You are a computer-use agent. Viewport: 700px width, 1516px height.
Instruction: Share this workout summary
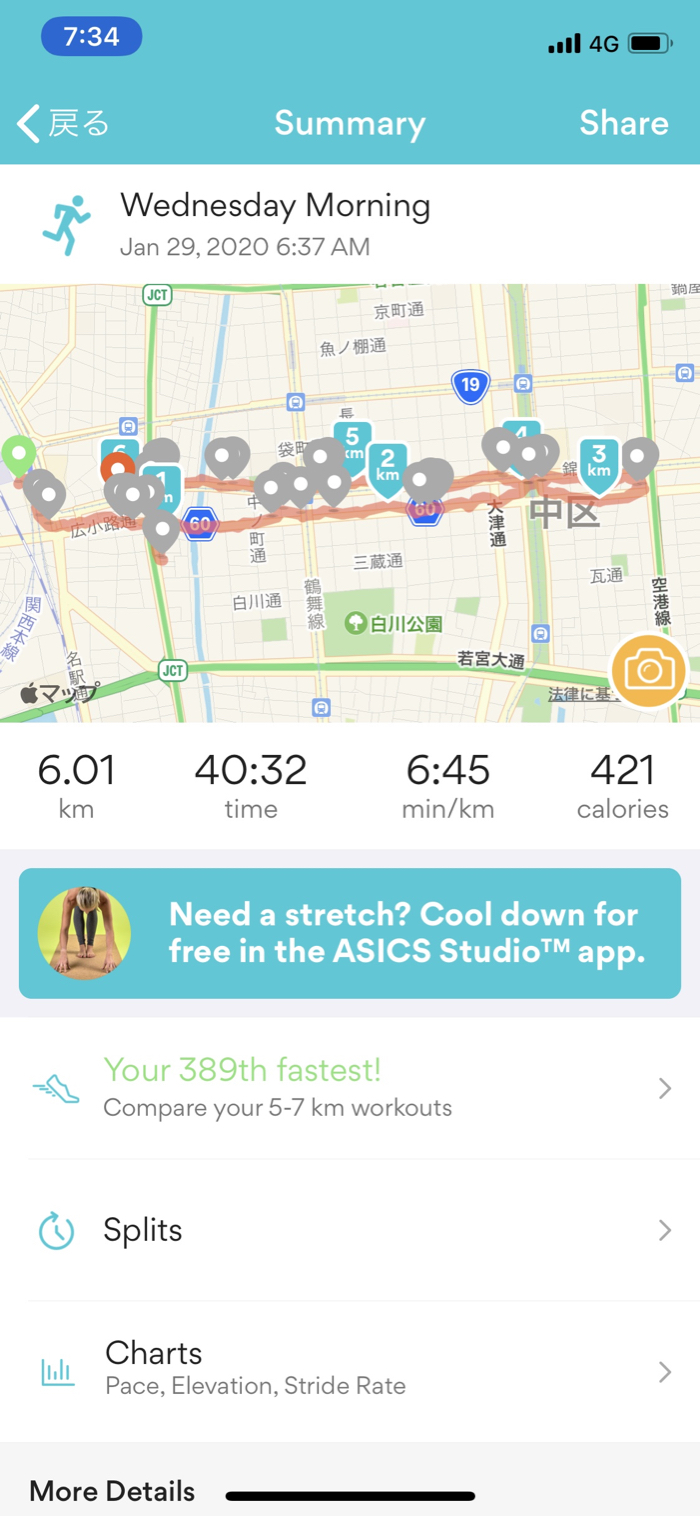623,124
